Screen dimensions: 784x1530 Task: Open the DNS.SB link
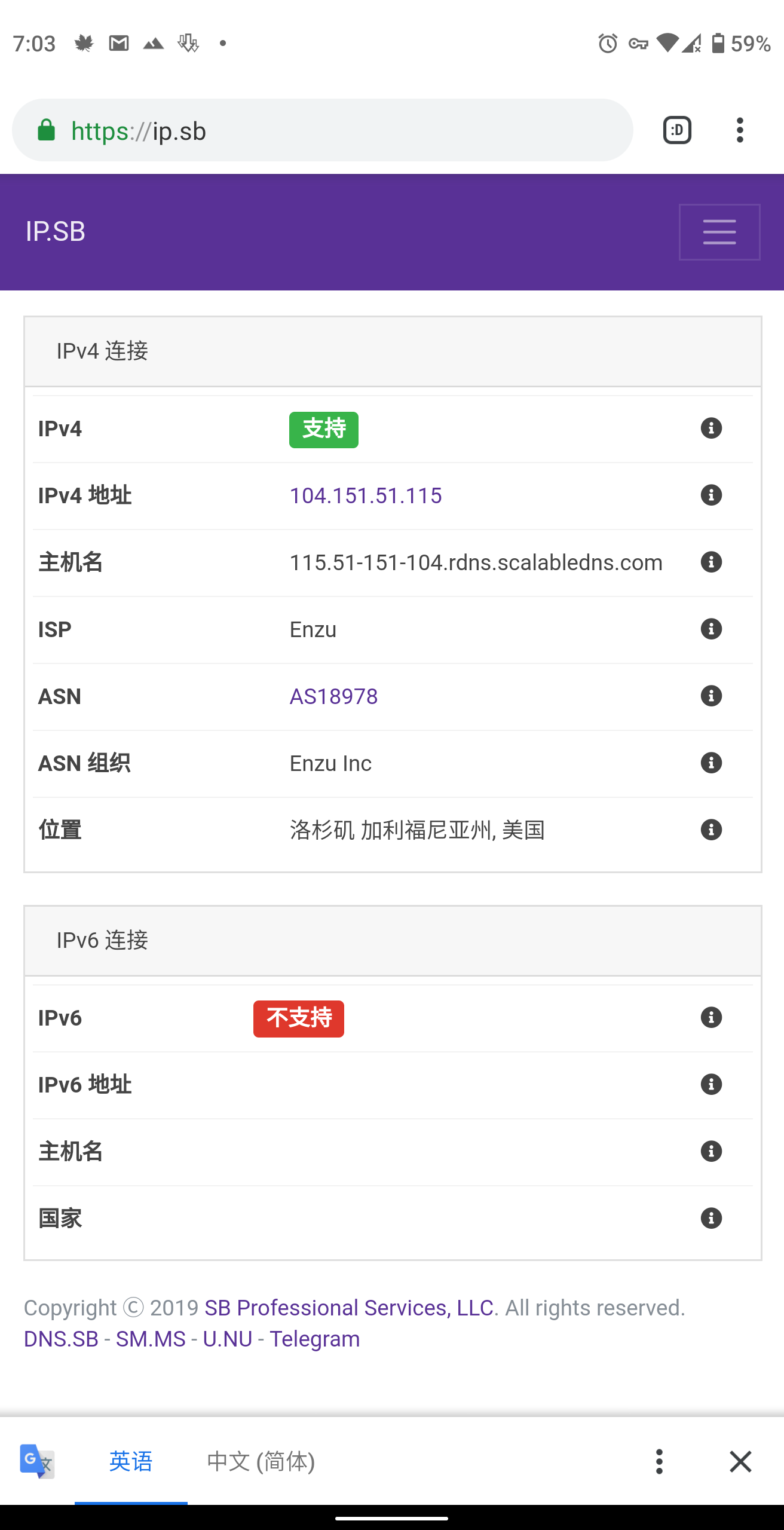(61, 1339)
